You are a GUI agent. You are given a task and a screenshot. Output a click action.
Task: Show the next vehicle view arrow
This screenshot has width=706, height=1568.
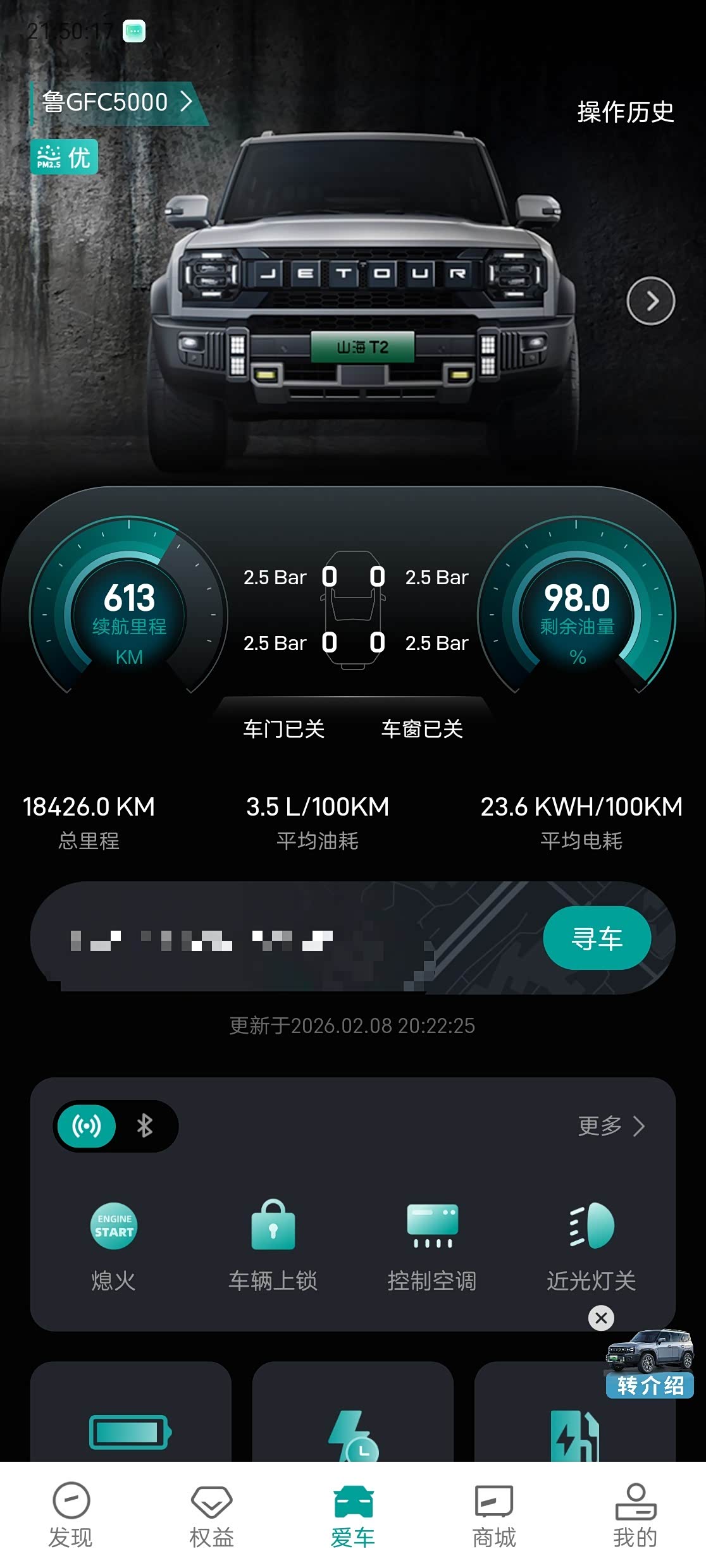(x=650, y=301)
